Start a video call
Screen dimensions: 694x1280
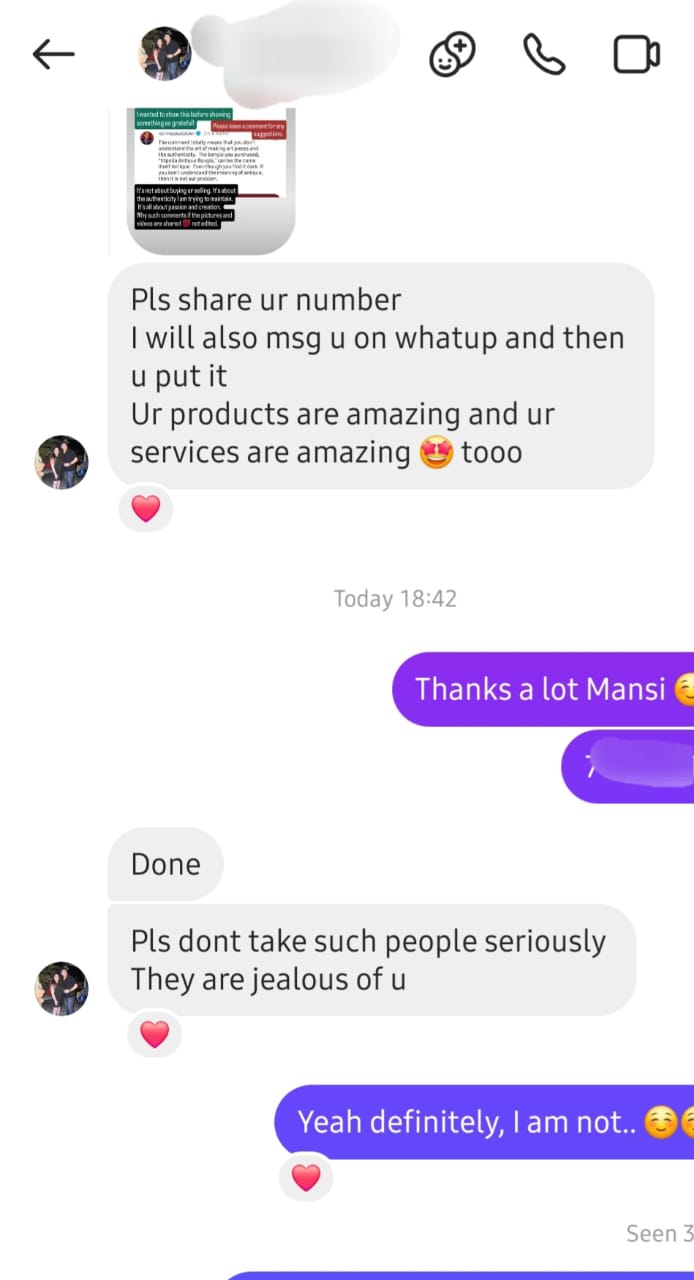636,55
